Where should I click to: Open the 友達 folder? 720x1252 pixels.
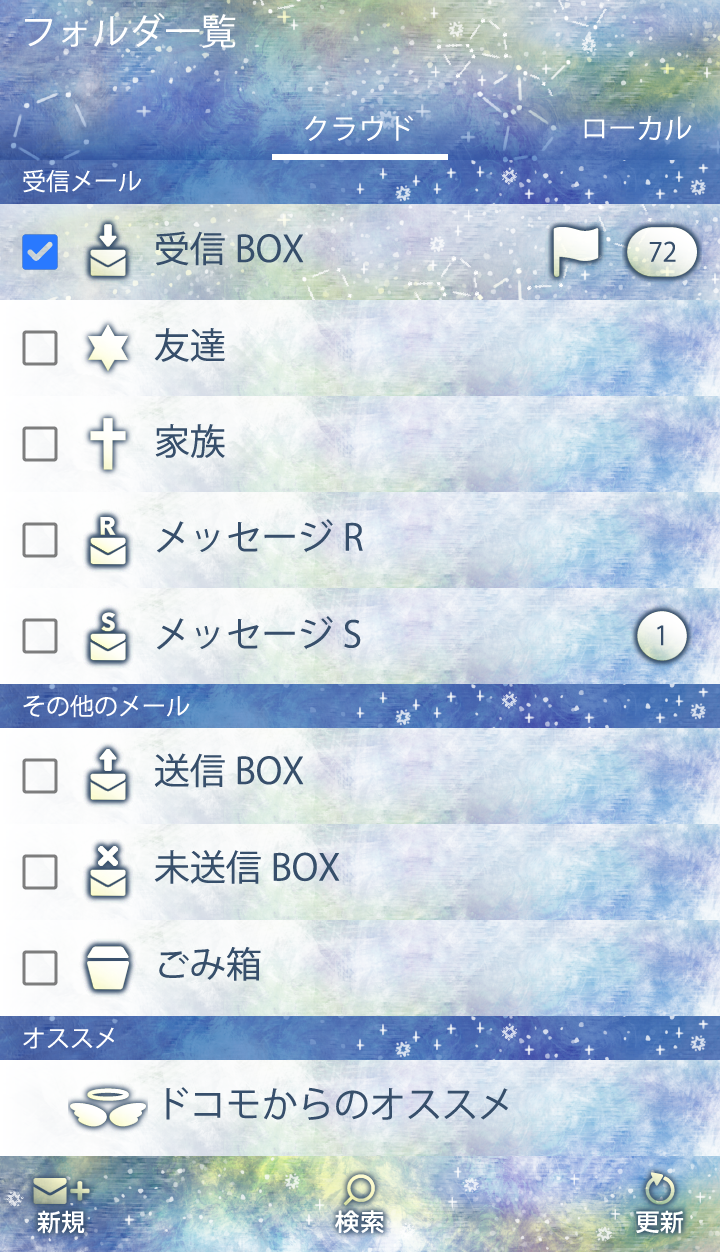point(190,347)
